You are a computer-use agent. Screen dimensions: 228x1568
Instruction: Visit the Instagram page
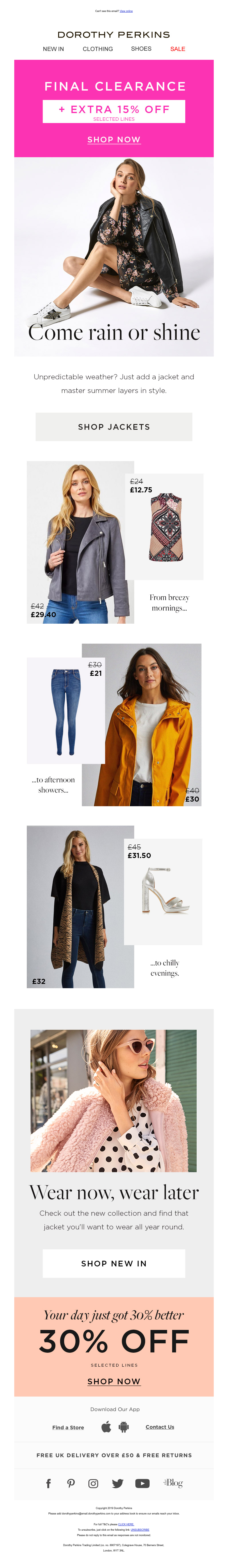[93, 1483]
